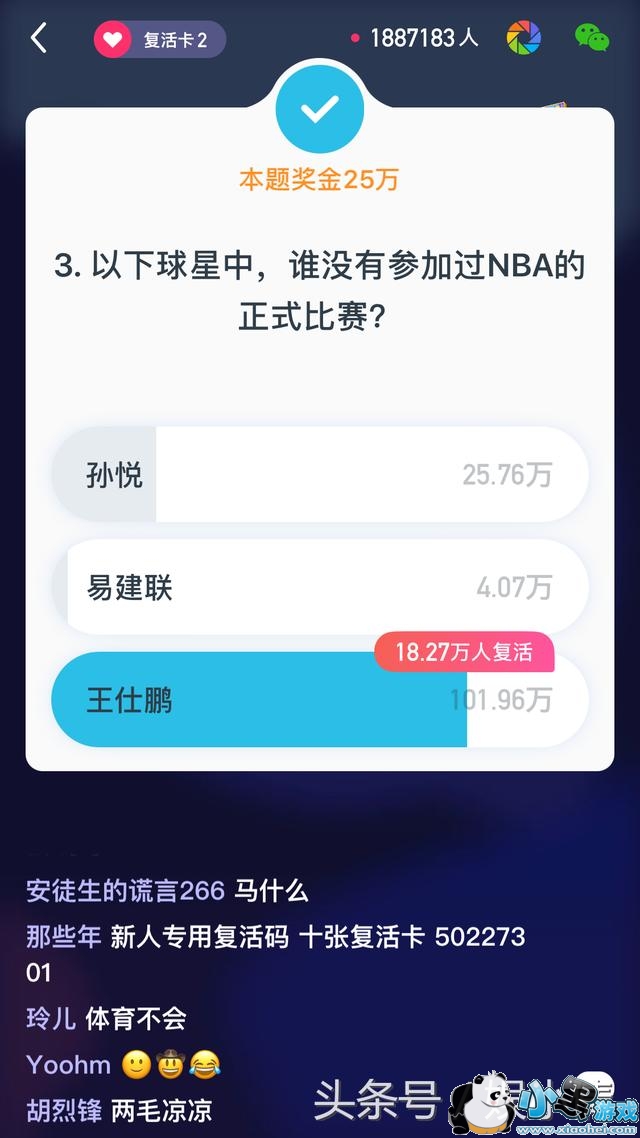Pick the answer option 王仕鹏
The image size is (640, 1138).
coord(320,700)
